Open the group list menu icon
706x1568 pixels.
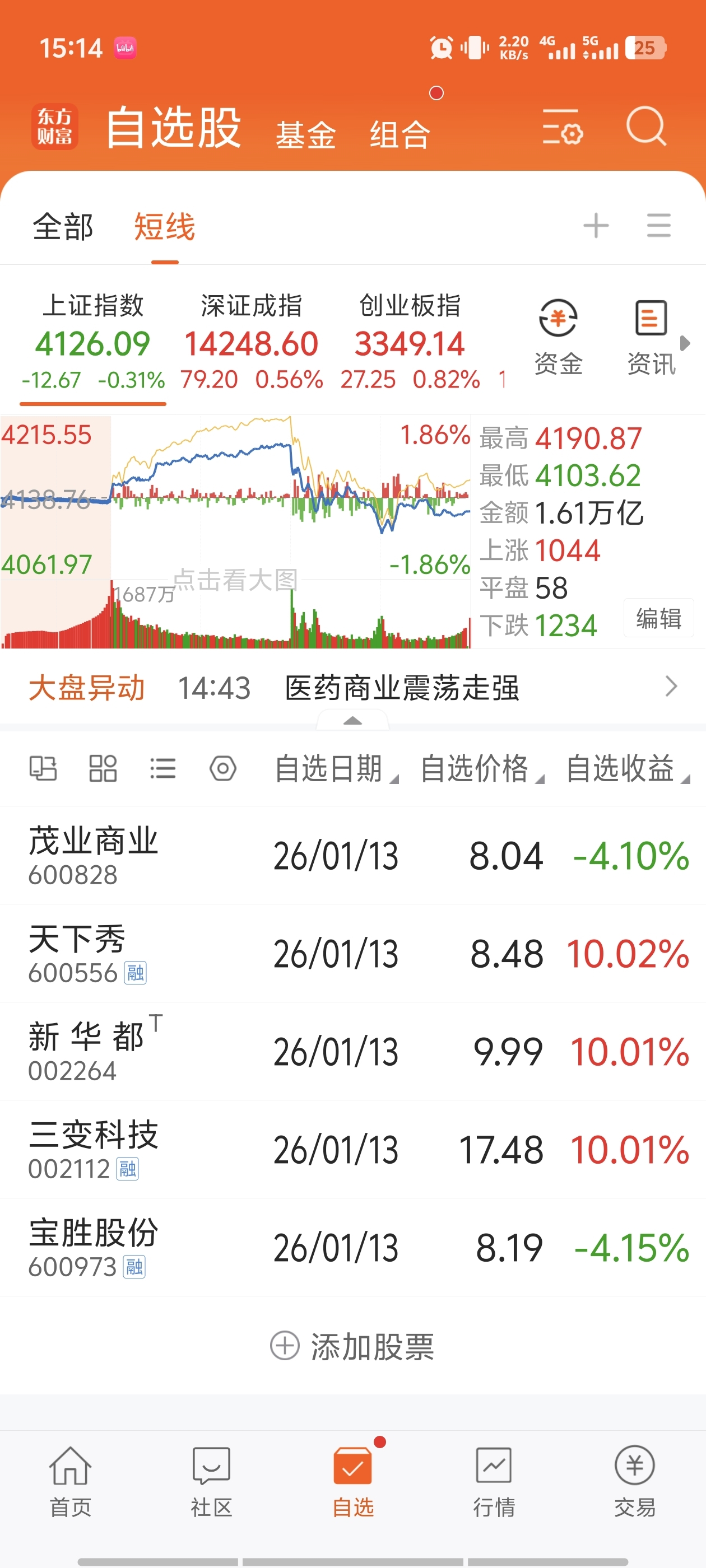(658, 226)
